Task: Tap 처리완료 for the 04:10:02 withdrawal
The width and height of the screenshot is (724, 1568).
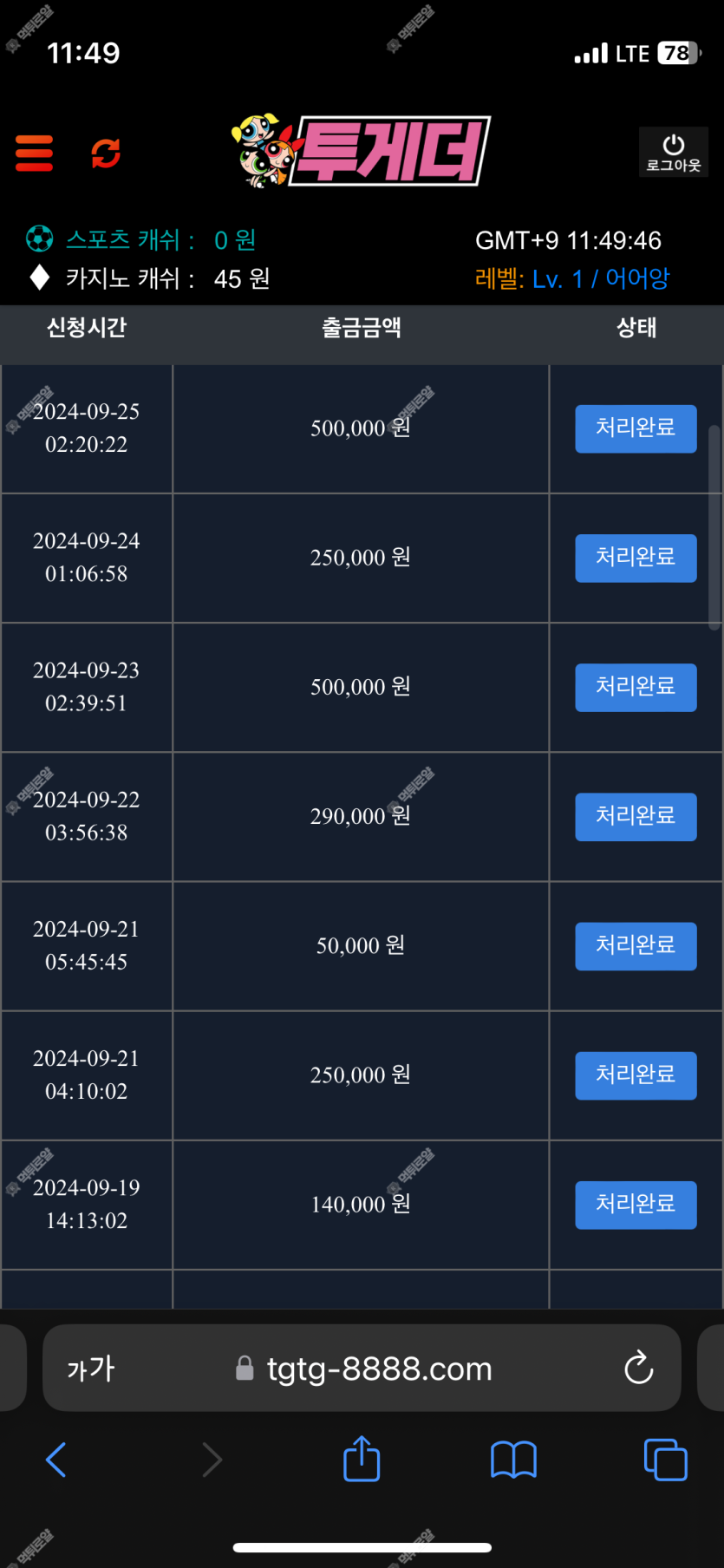Action: [x=636, y=1075]
